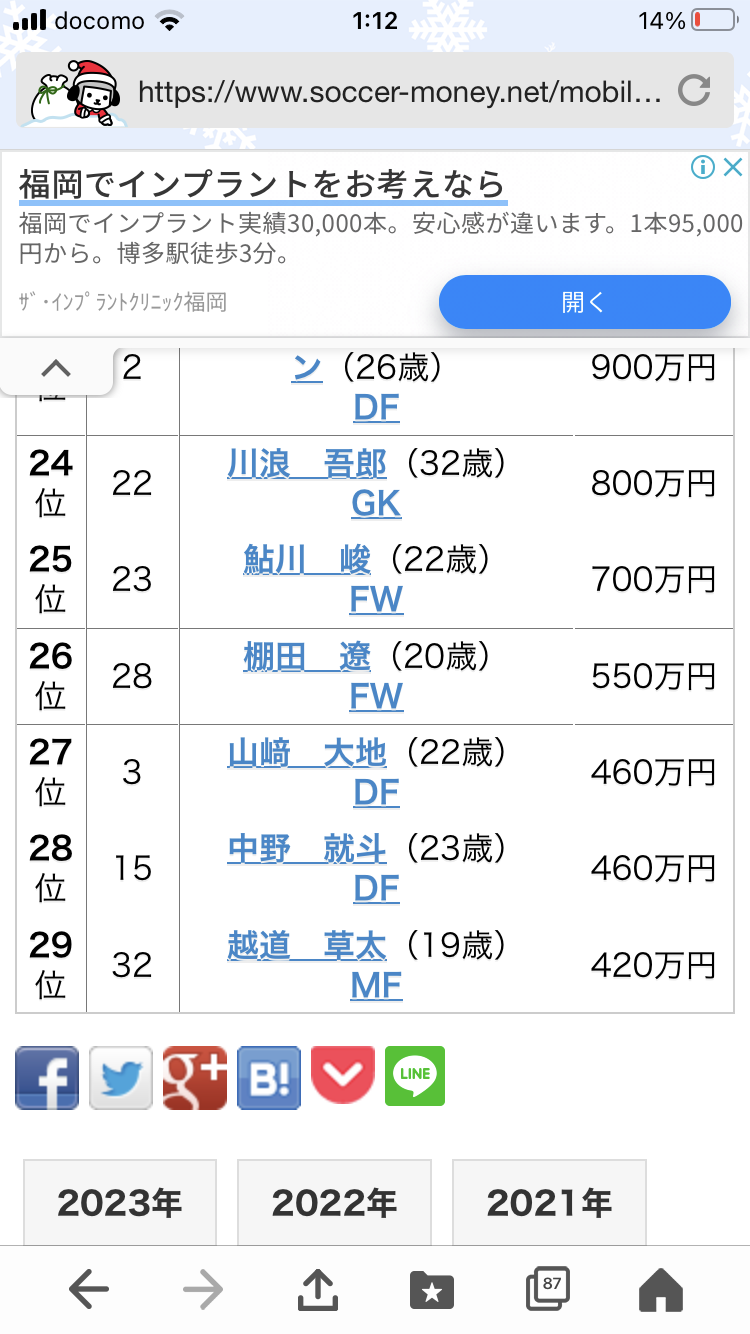Image resolution: width=750 pixels, height=1334 pixels.
Task: Switch to the 2023年 salary ranking
Action: pyautogui.click(x=120, y=1203)
